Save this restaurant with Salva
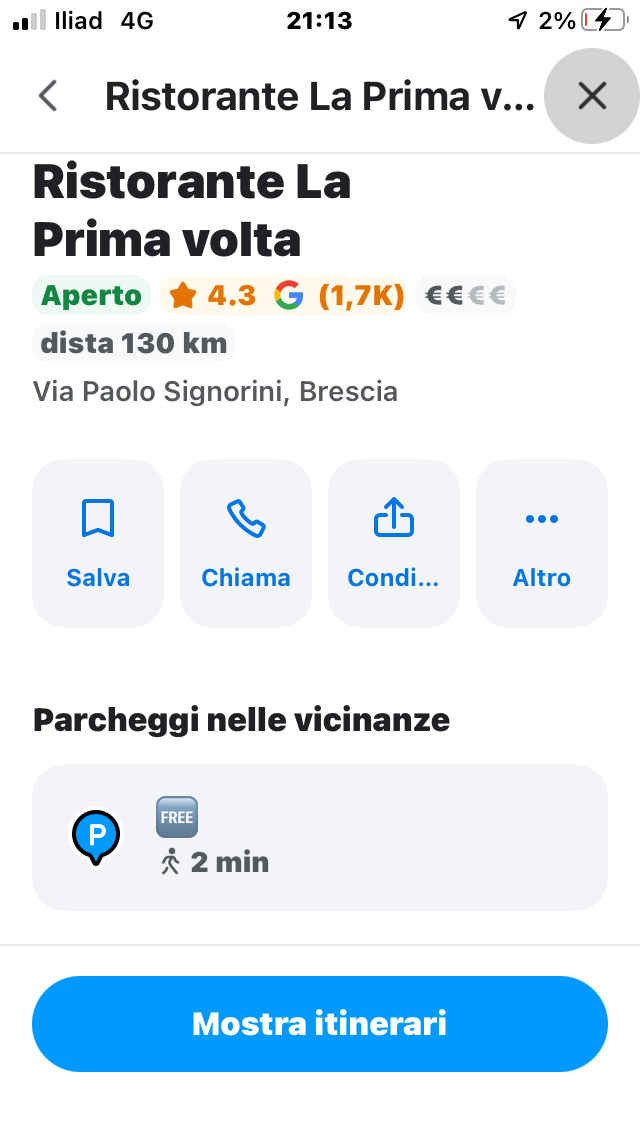The width and height of the screenshot is (640, 1136). [x=98, y=543]
